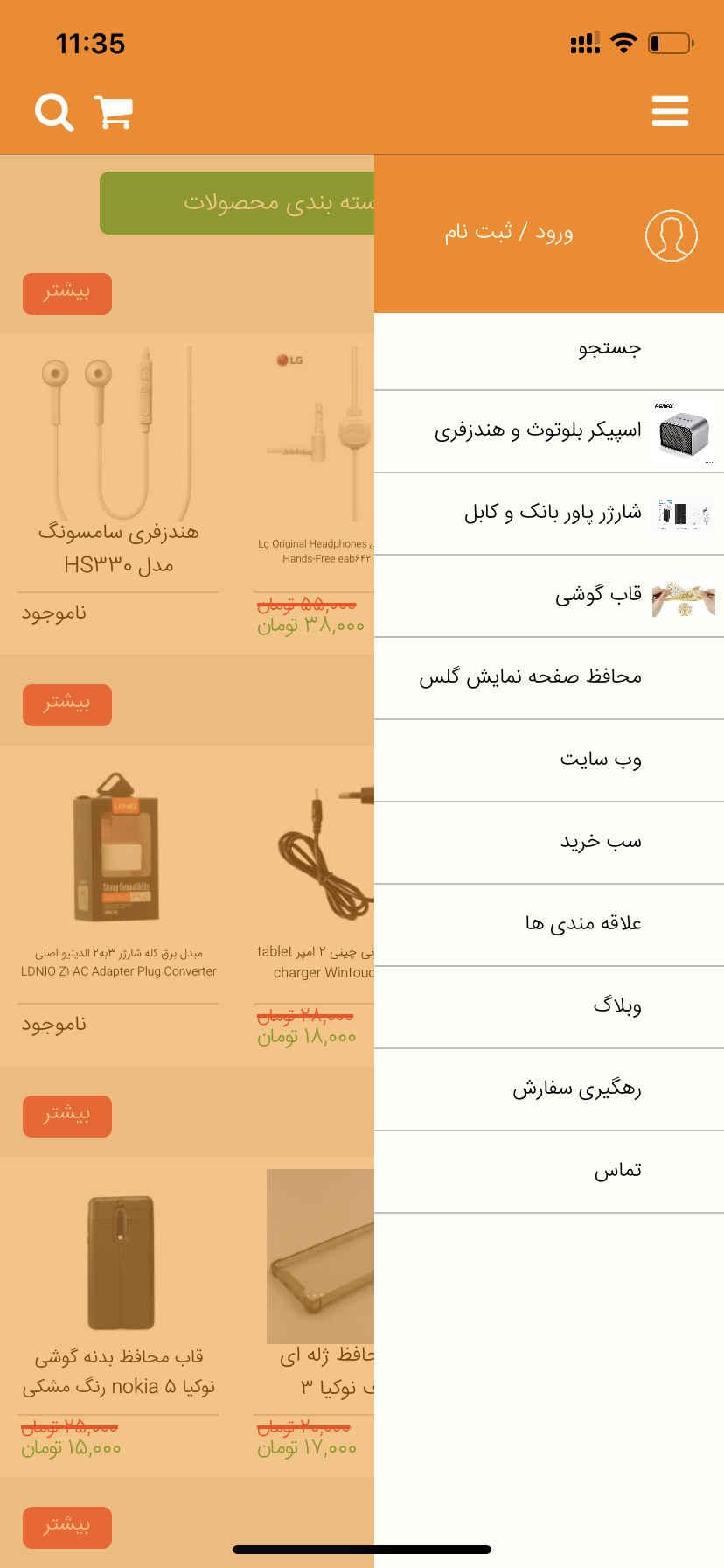Close the drawer with the hamburger button
The image size is (724, 1568).
point(670,112)
